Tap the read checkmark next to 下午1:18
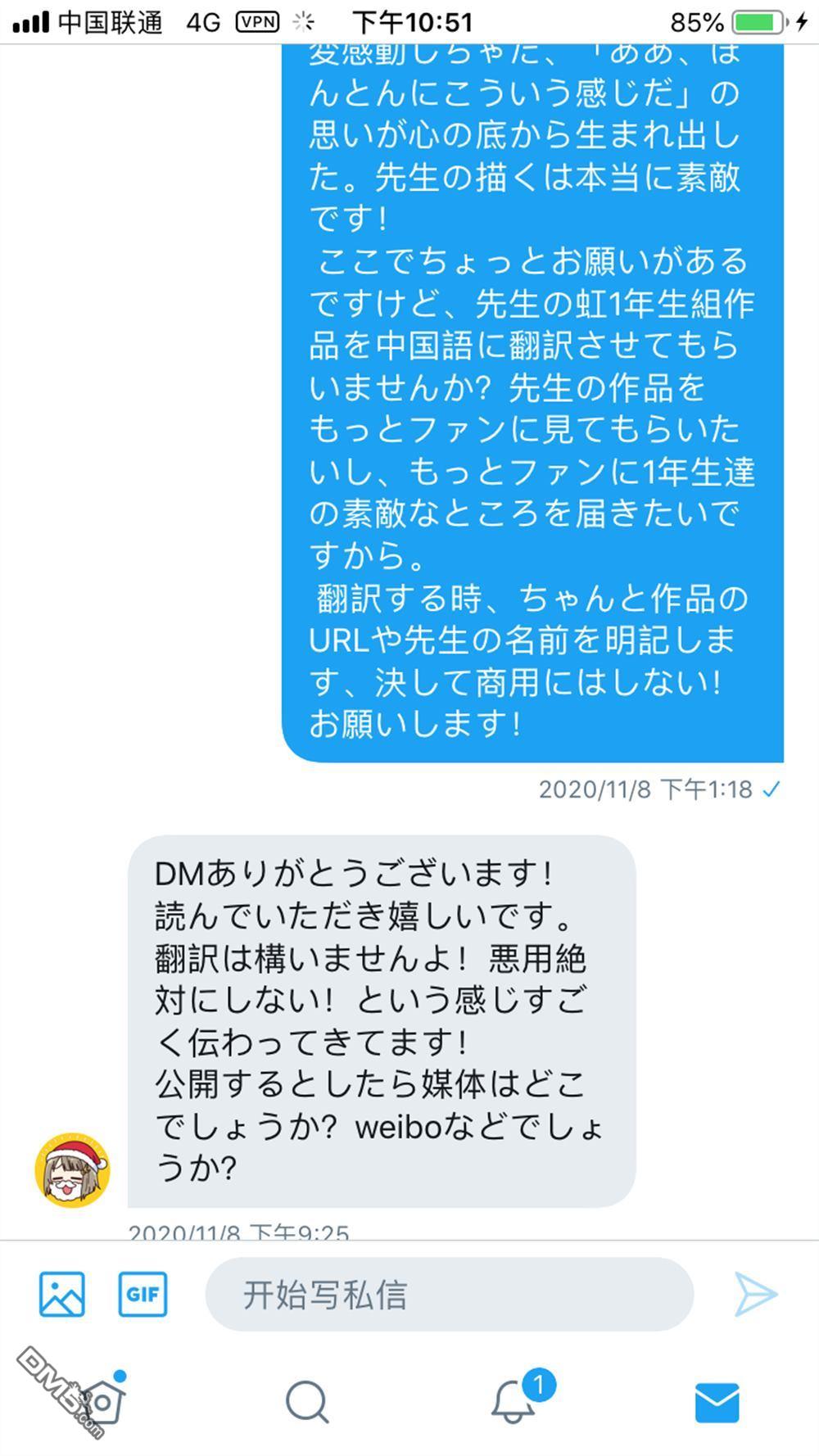Image resolution: width=819 pixels, height=1456 pixels. (768, 790)
